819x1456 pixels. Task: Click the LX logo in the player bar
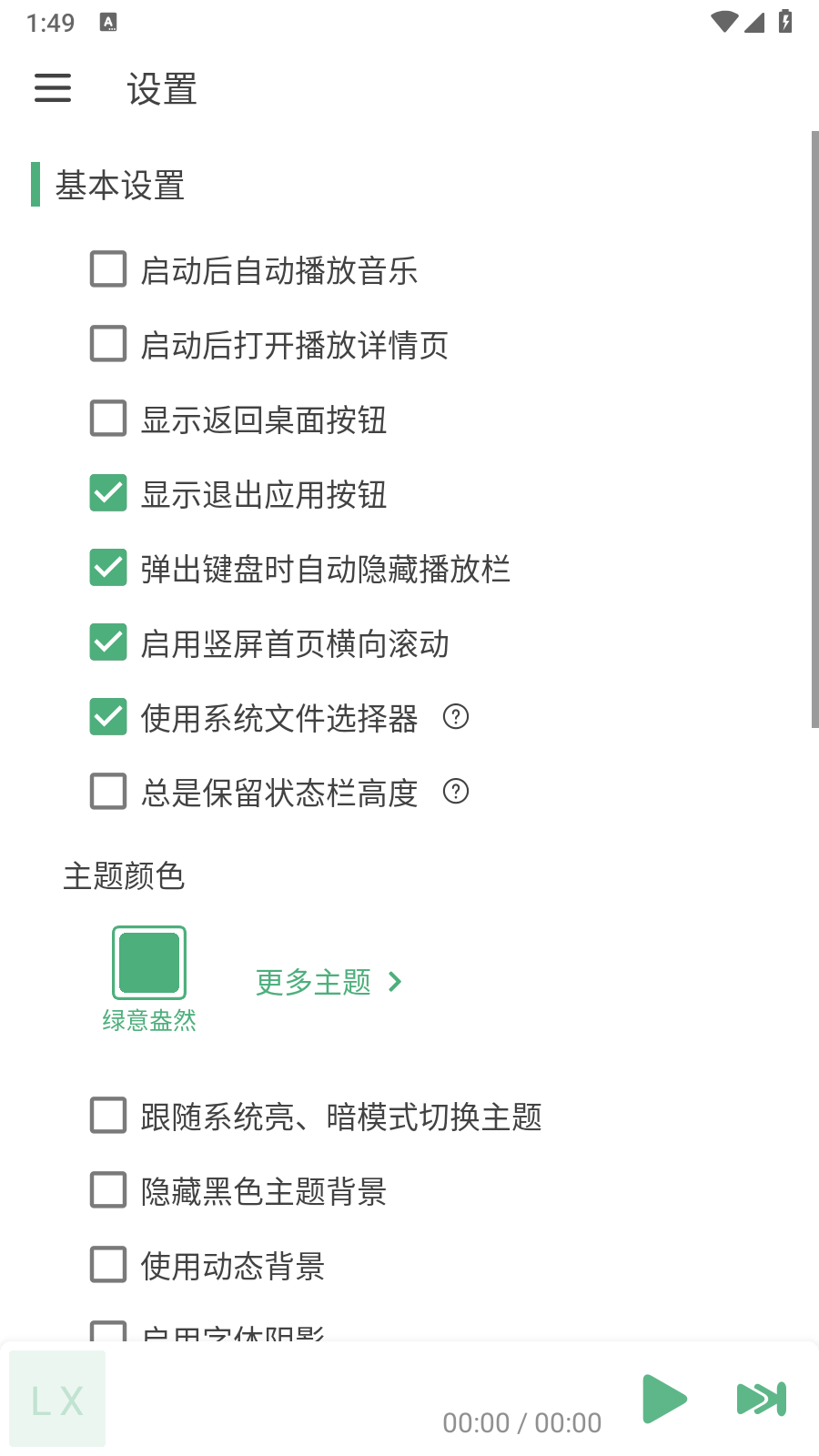[56, 1400]
